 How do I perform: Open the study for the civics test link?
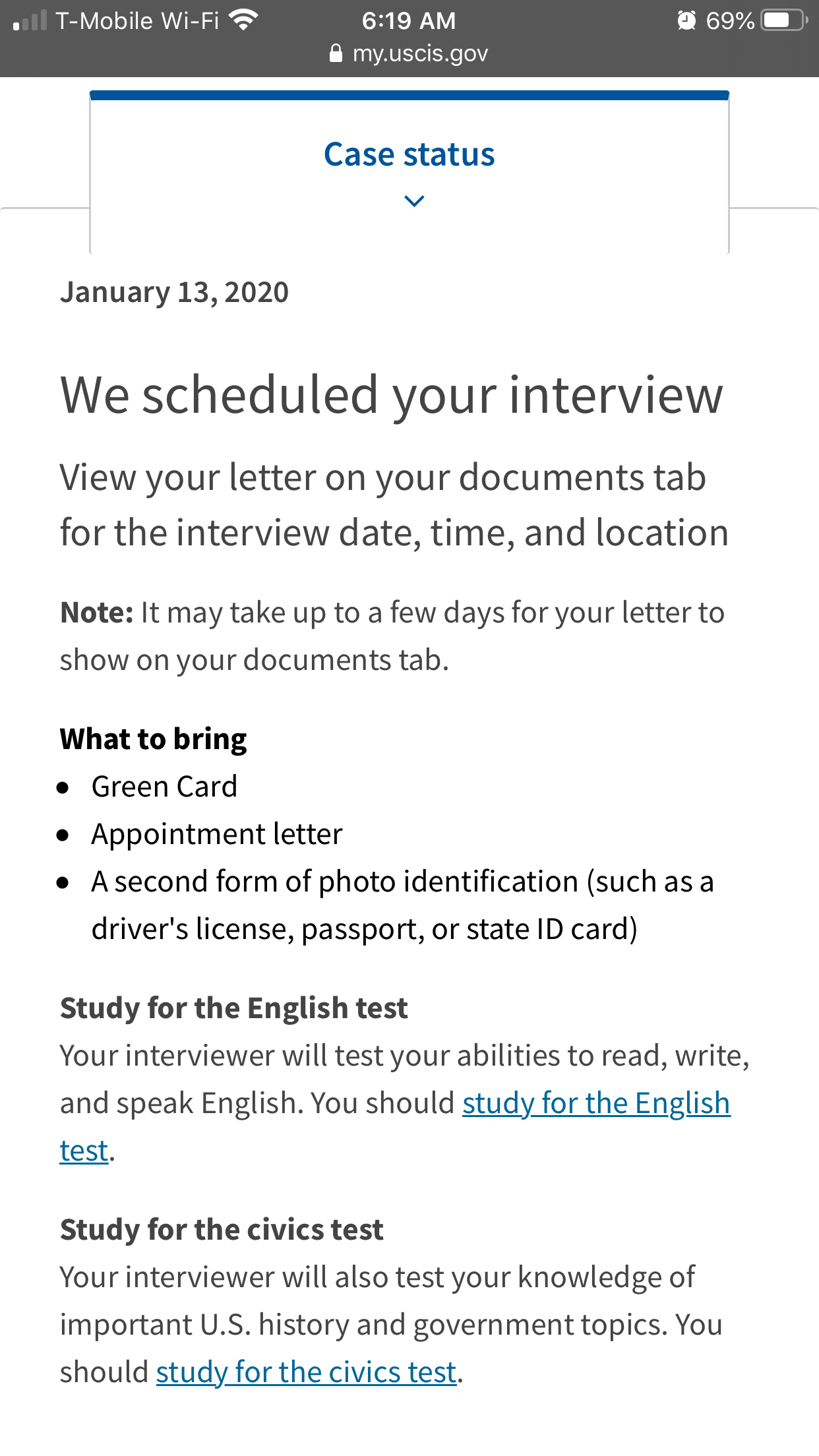tap(307, 1372)
